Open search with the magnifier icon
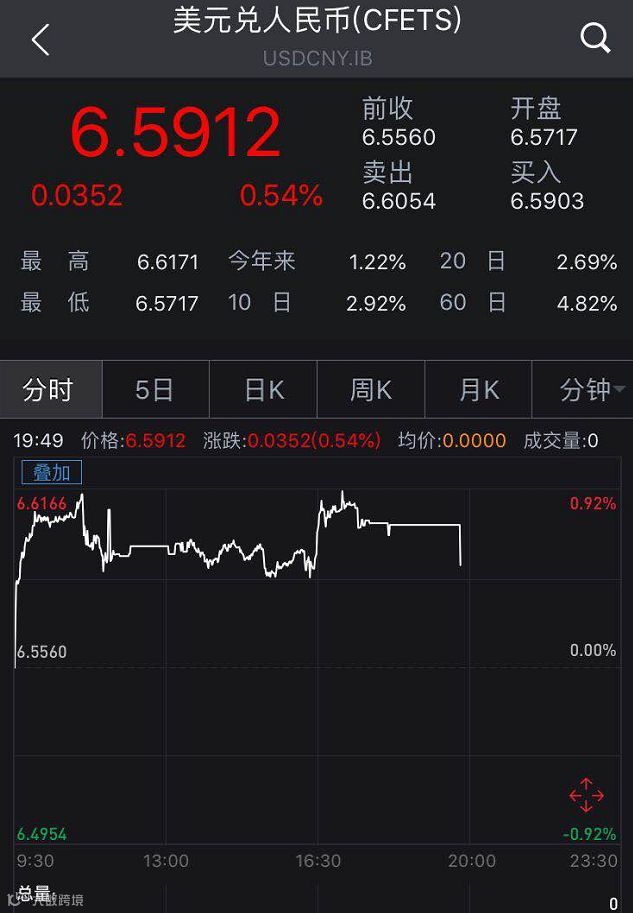The image size is (633, 913). click(x=595, y=38)
